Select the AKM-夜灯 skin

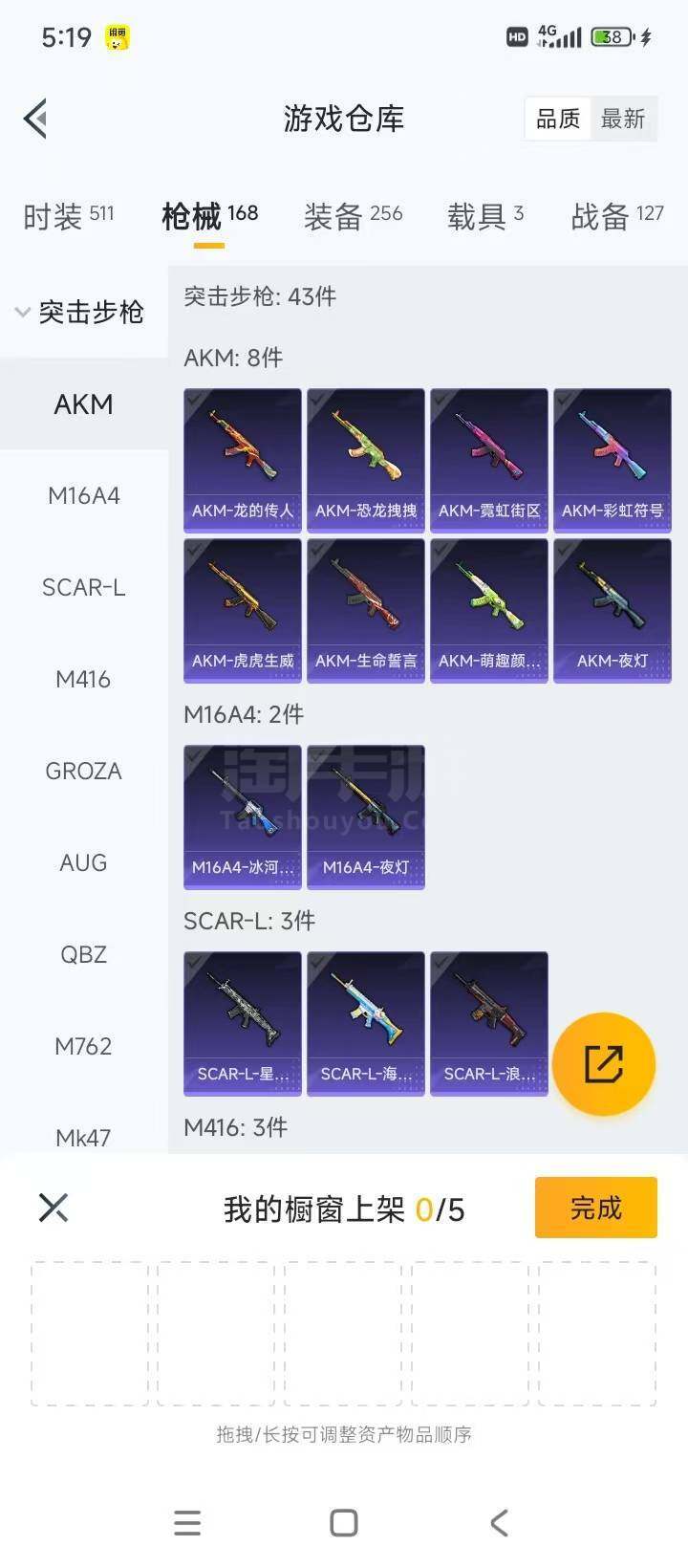pyautogui.click(x=613, y=609)
